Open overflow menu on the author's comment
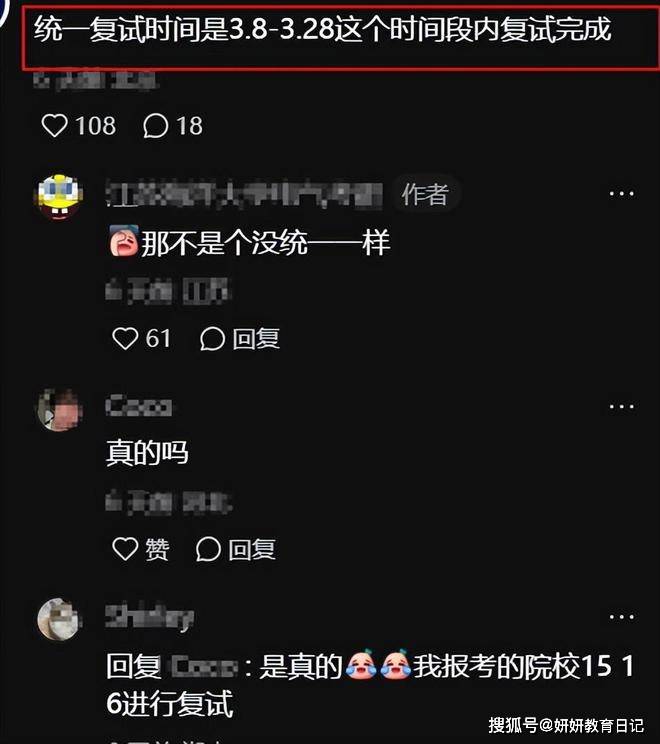660x744 pixels. pyautogui.click(x=621, y=194)
